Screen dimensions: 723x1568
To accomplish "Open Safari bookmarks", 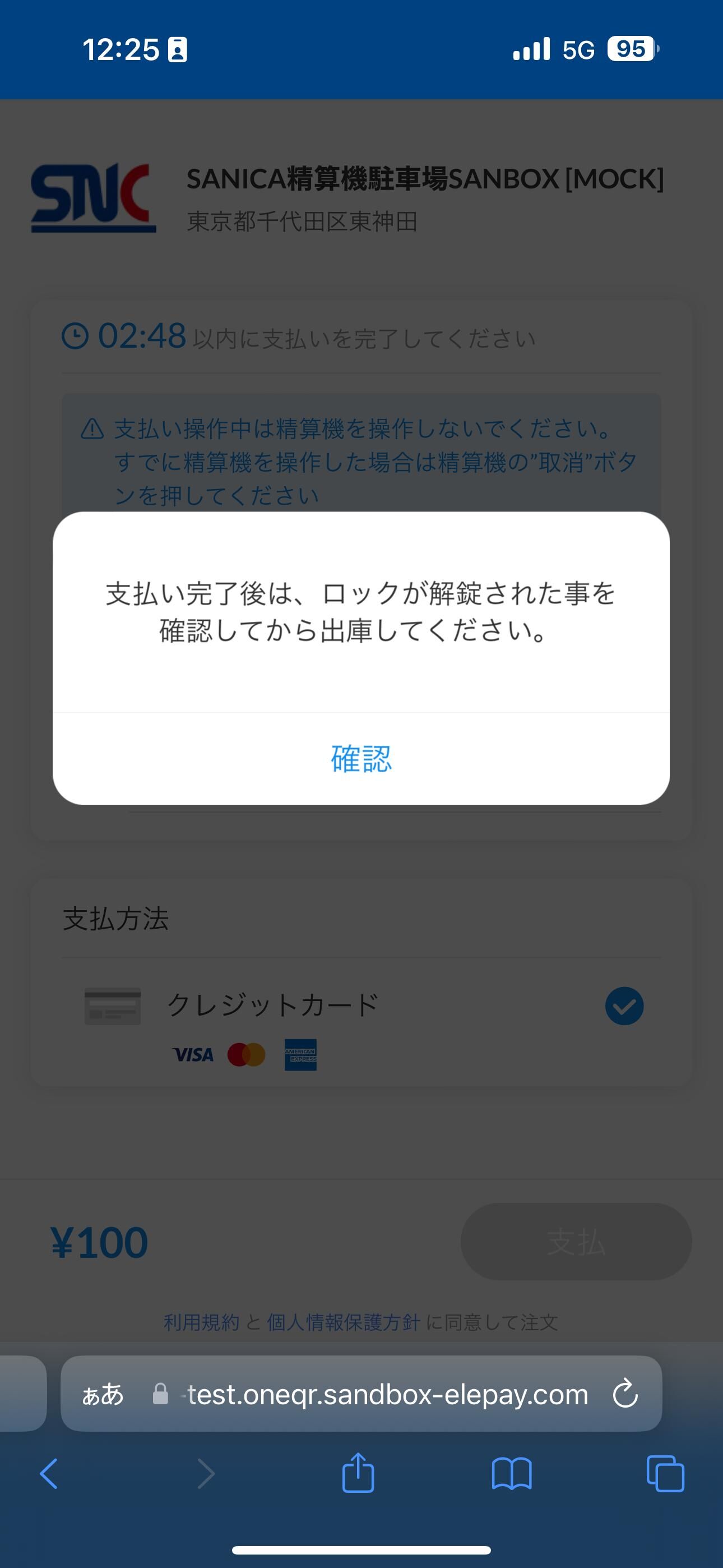I will (511, 1474).
